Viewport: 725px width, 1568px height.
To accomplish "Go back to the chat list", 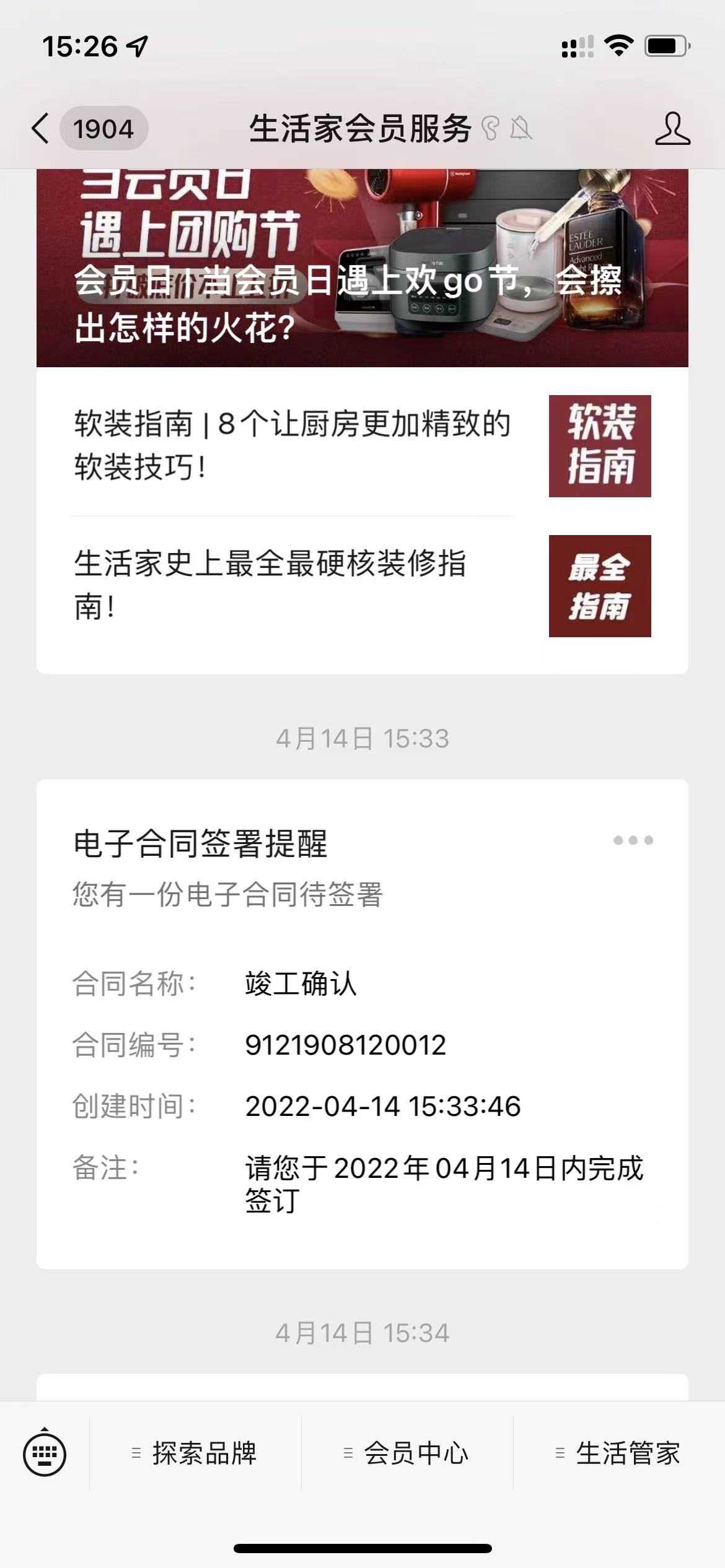I will point(41,129).
